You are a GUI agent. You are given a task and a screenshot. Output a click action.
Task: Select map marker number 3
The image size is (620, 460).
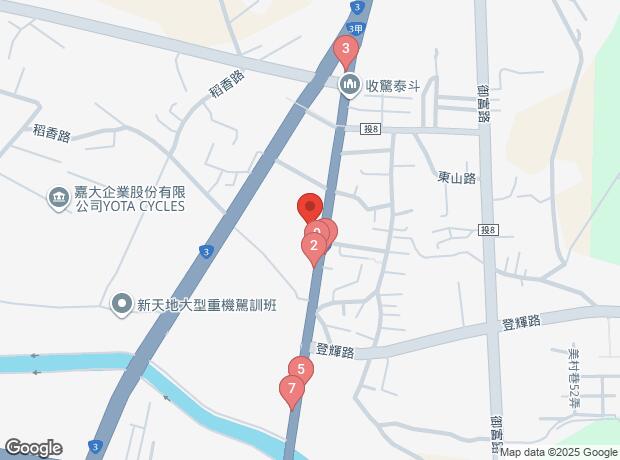346,49
